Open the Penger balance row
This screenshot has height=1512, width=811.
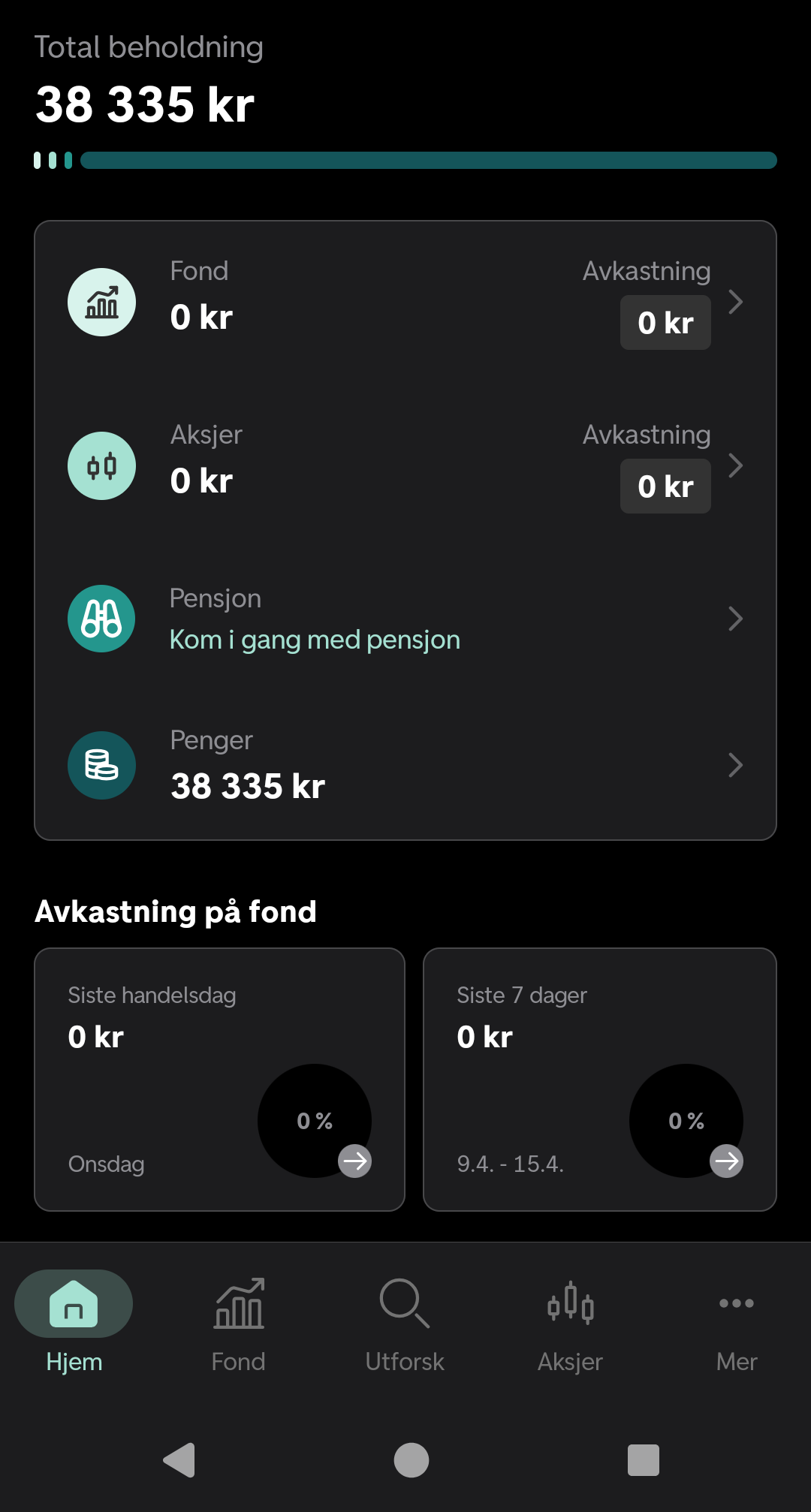coord(405,765)
